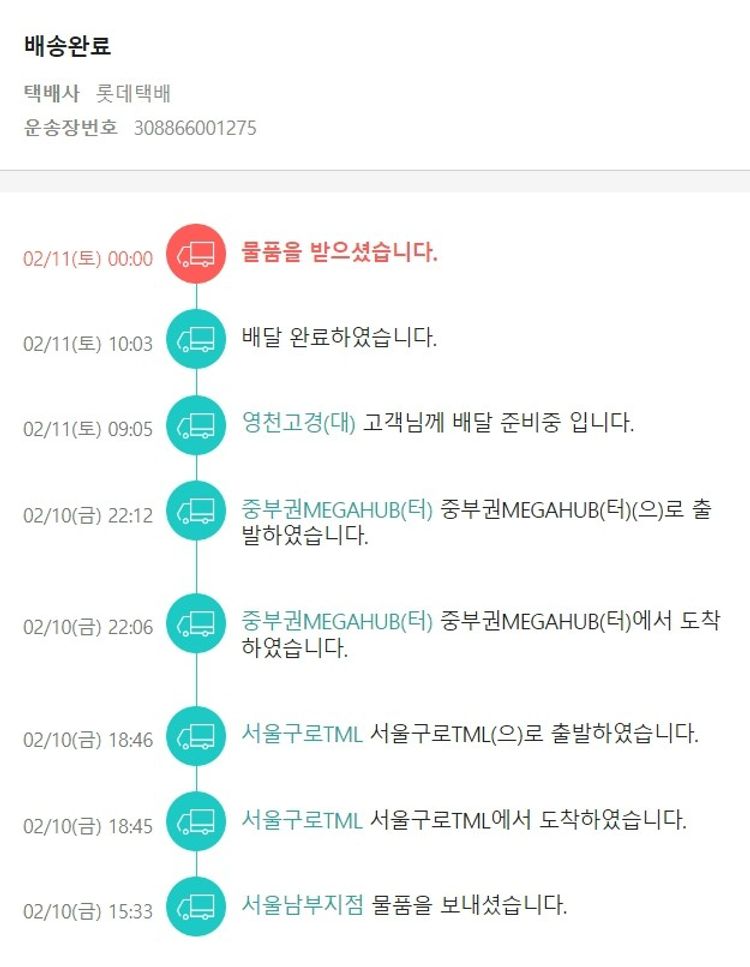
Task: View 서울구로TML link in the 18:45 entry
Action: pos(301,820)
